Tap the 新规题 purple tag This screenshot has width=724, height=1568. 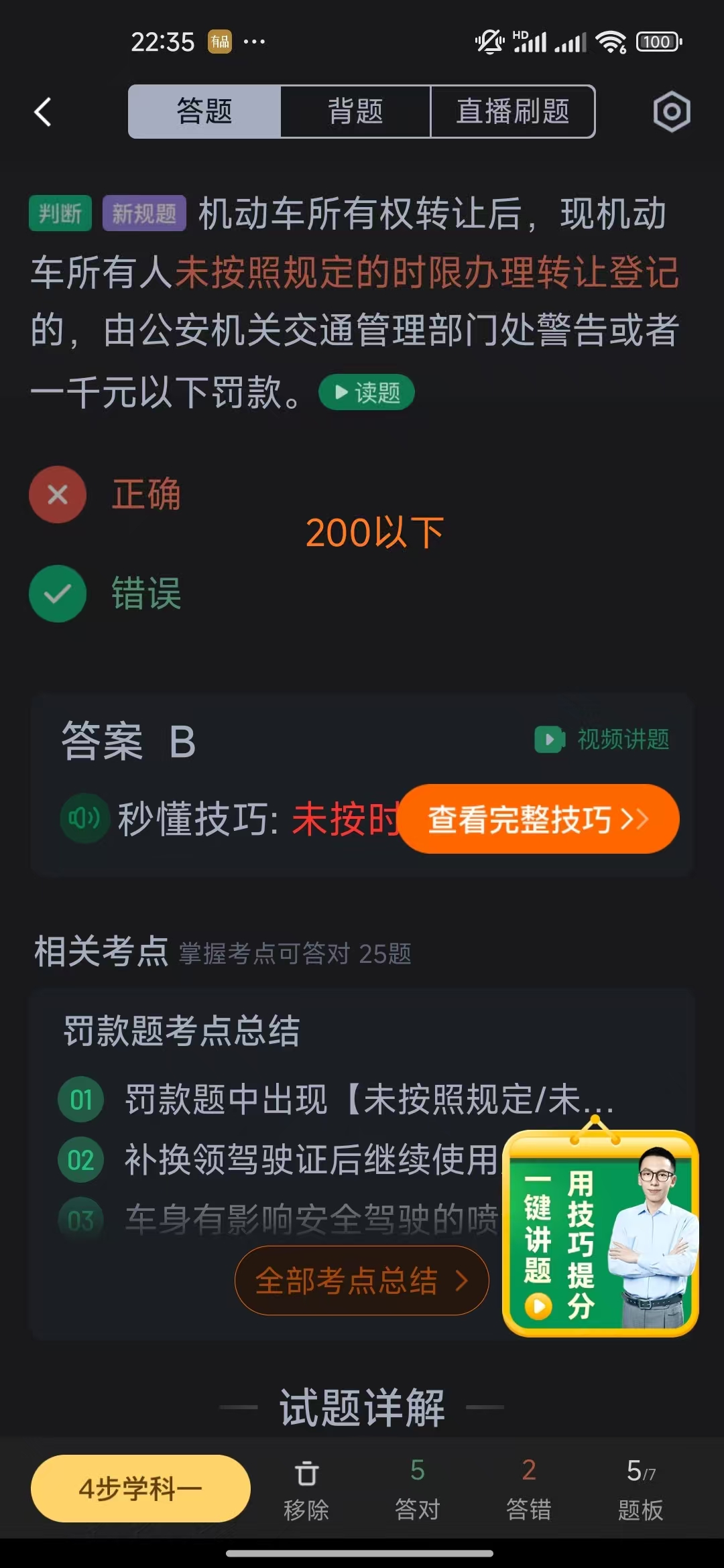tap(143, 214)
